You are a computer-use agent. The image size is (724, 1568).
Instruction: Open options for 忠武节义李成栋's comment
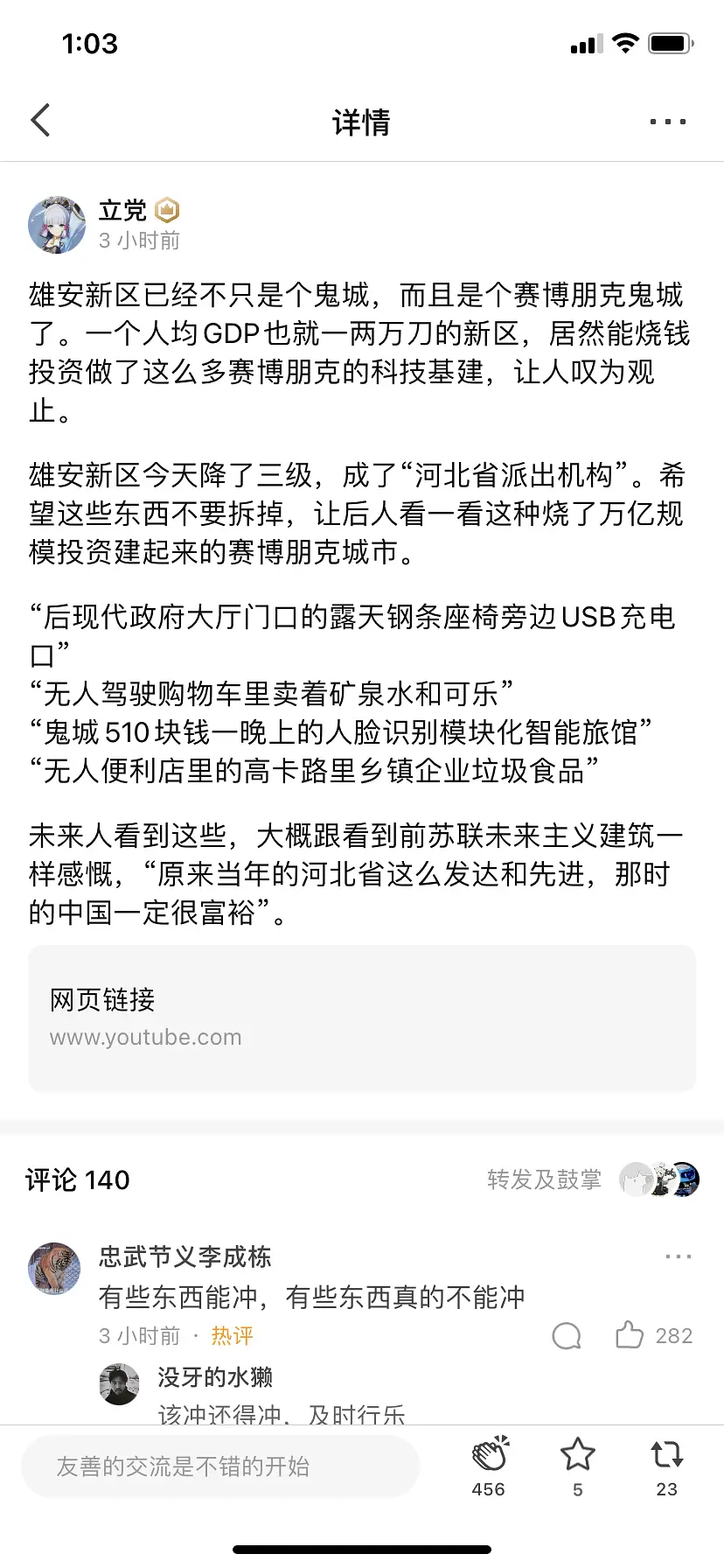coord(678,1256)
